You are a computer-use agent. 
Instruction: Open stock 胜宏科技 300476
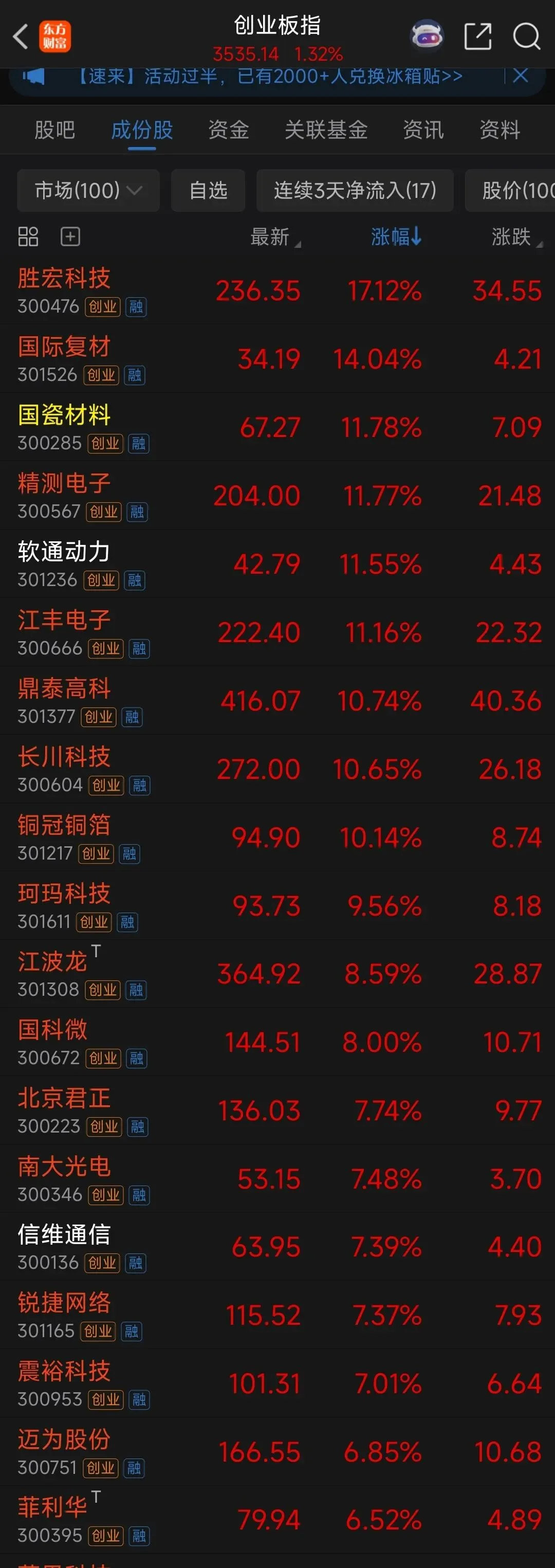277,290
